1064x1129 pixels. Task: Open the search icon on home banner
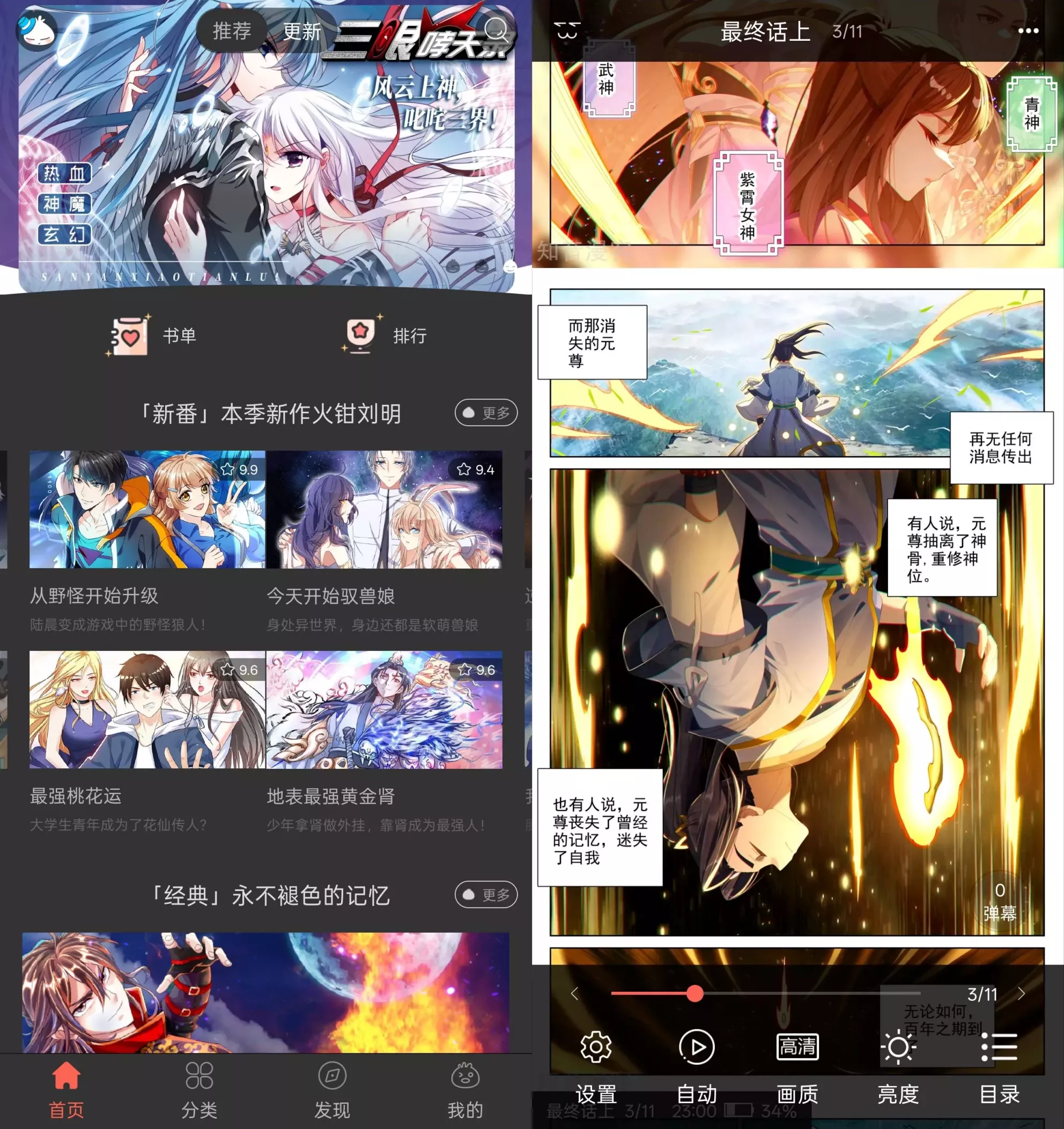point(496,28)
